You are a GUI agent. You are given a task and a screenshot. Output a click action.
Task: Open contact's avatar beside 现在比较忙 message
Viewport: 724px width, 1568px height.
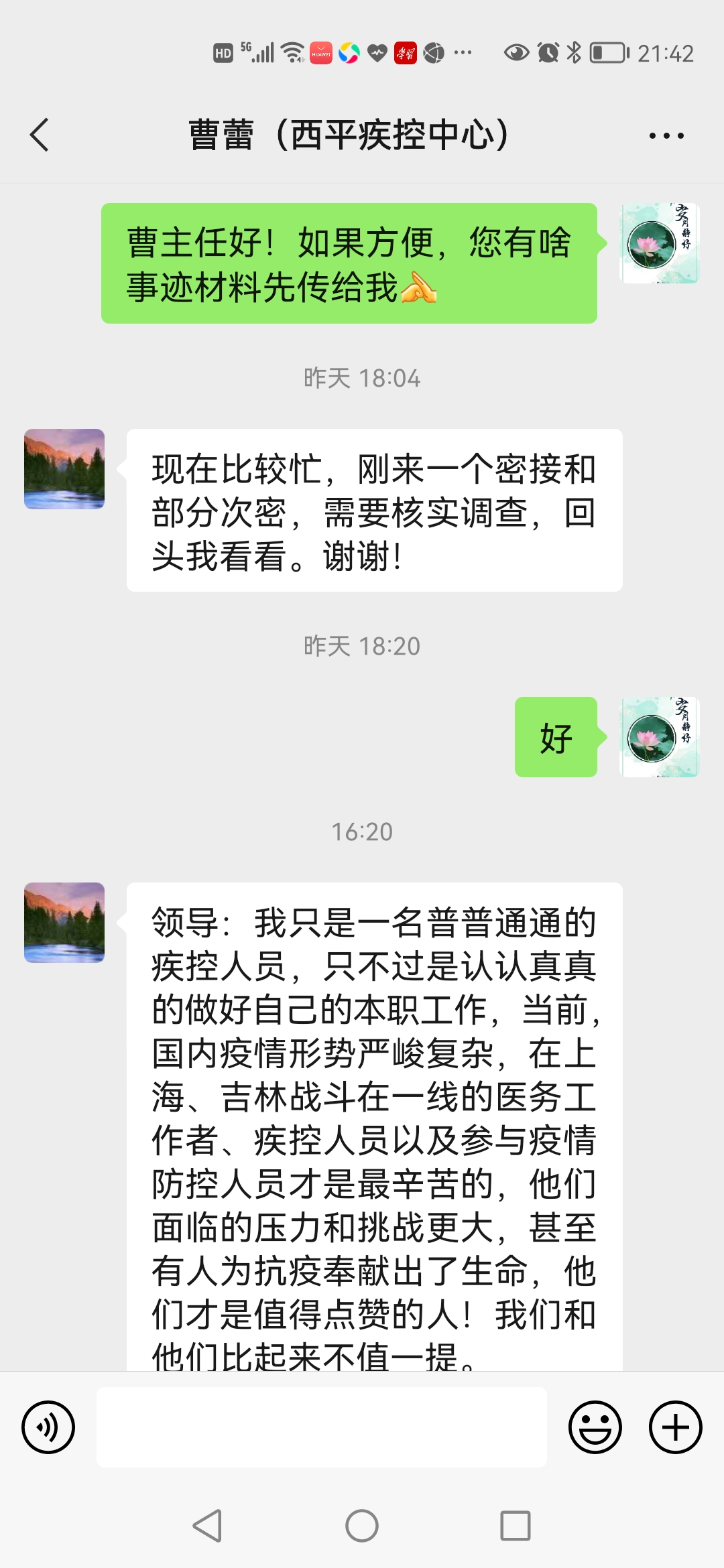[64, 469]
